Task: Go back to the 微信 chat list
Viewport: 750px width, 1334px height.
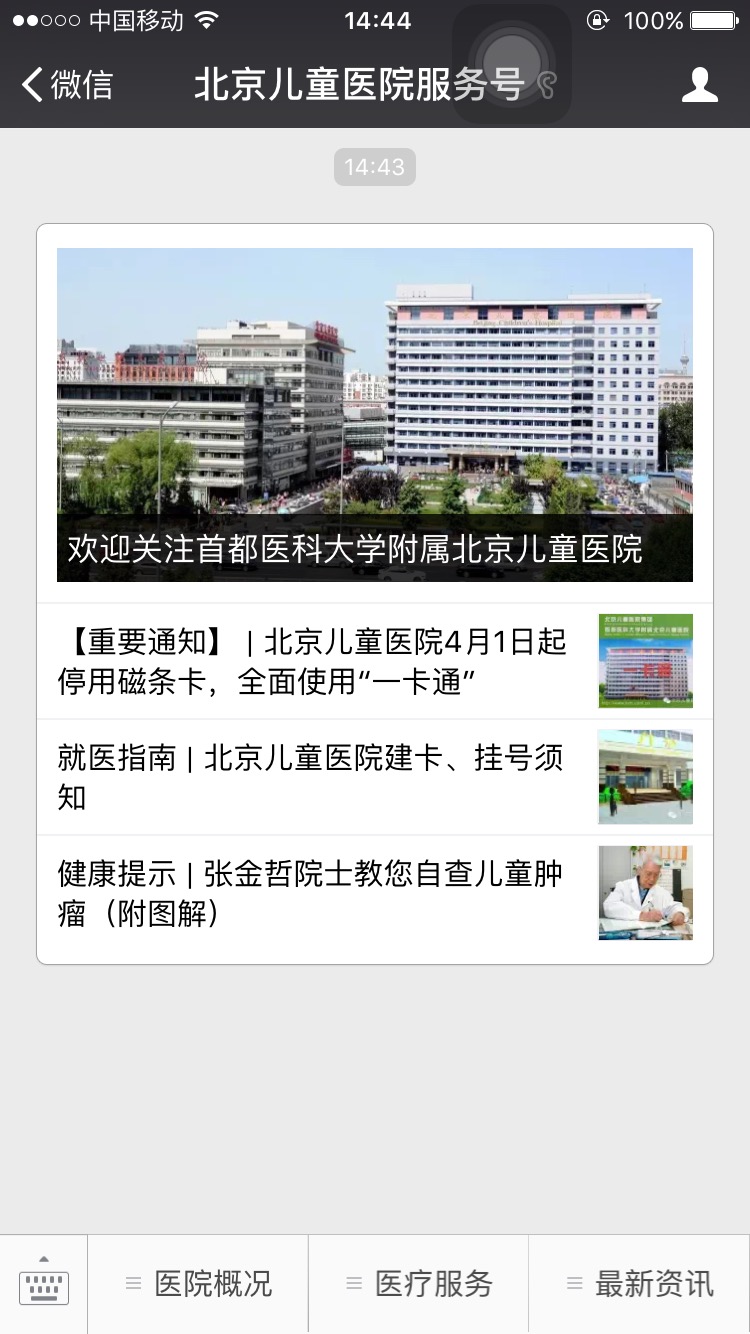Action: pos(68,86)
